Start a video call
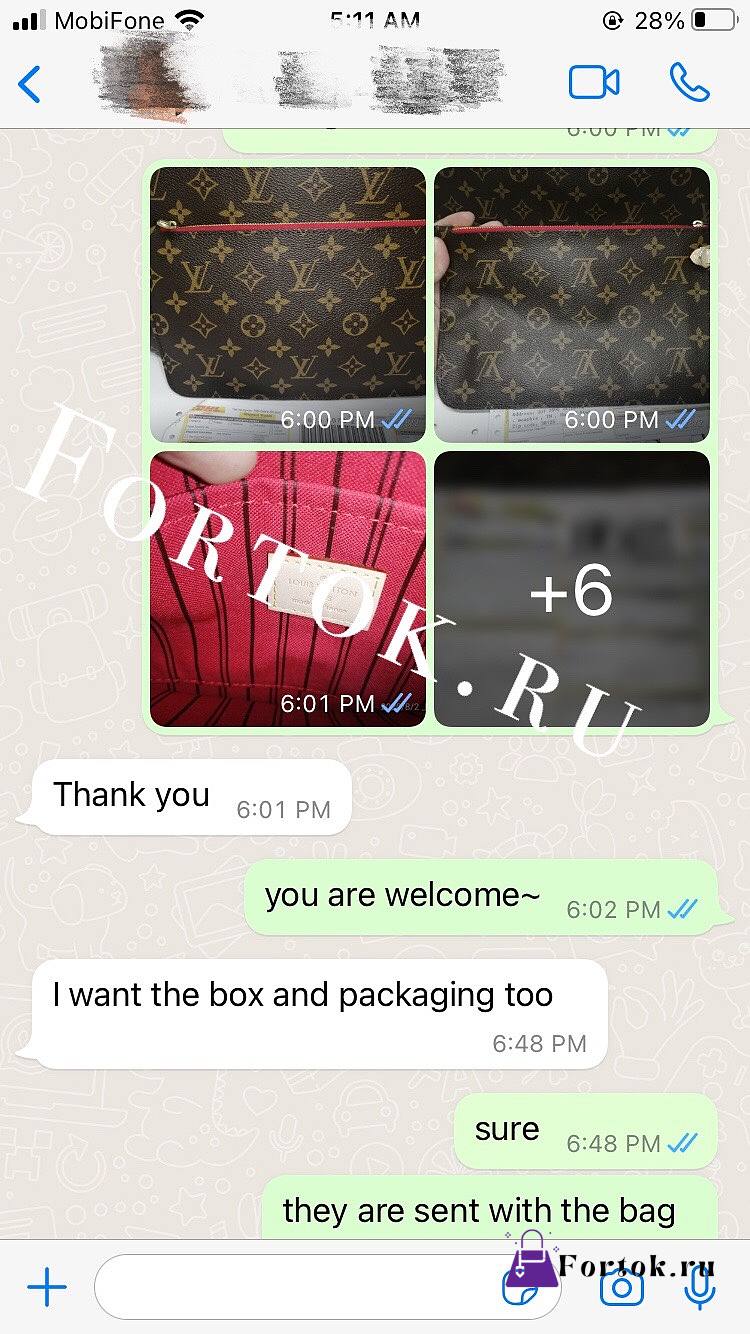The image size is (750, 1334). click(594, 83)
